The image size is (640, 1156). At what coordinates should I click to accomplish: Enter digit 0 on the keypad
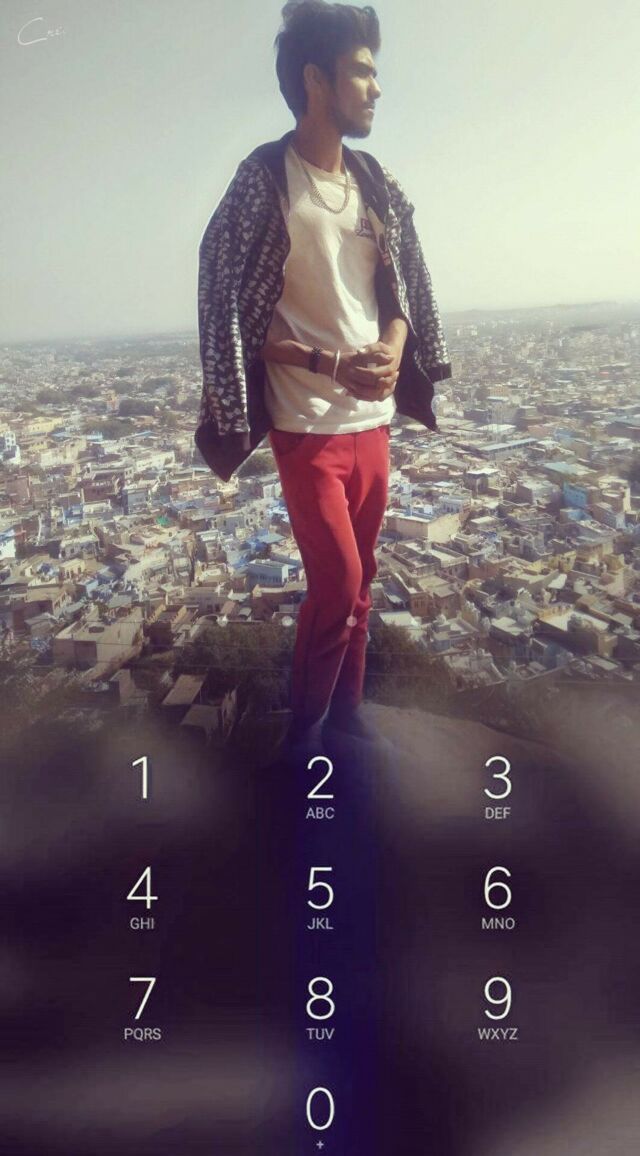320,1115
